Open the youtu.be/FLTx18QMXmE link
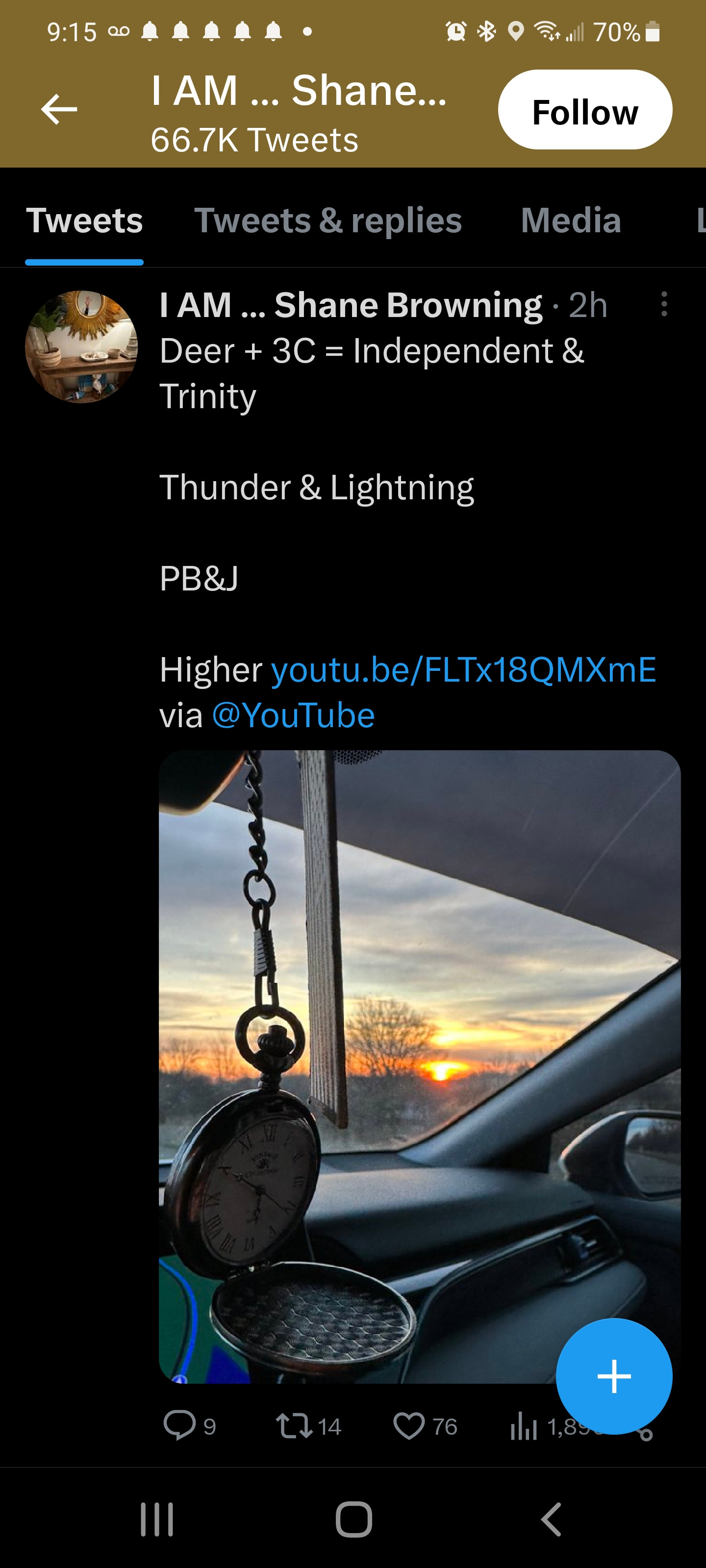The height and width of the screenshot is (1568, 706). [x=463, y=669]
